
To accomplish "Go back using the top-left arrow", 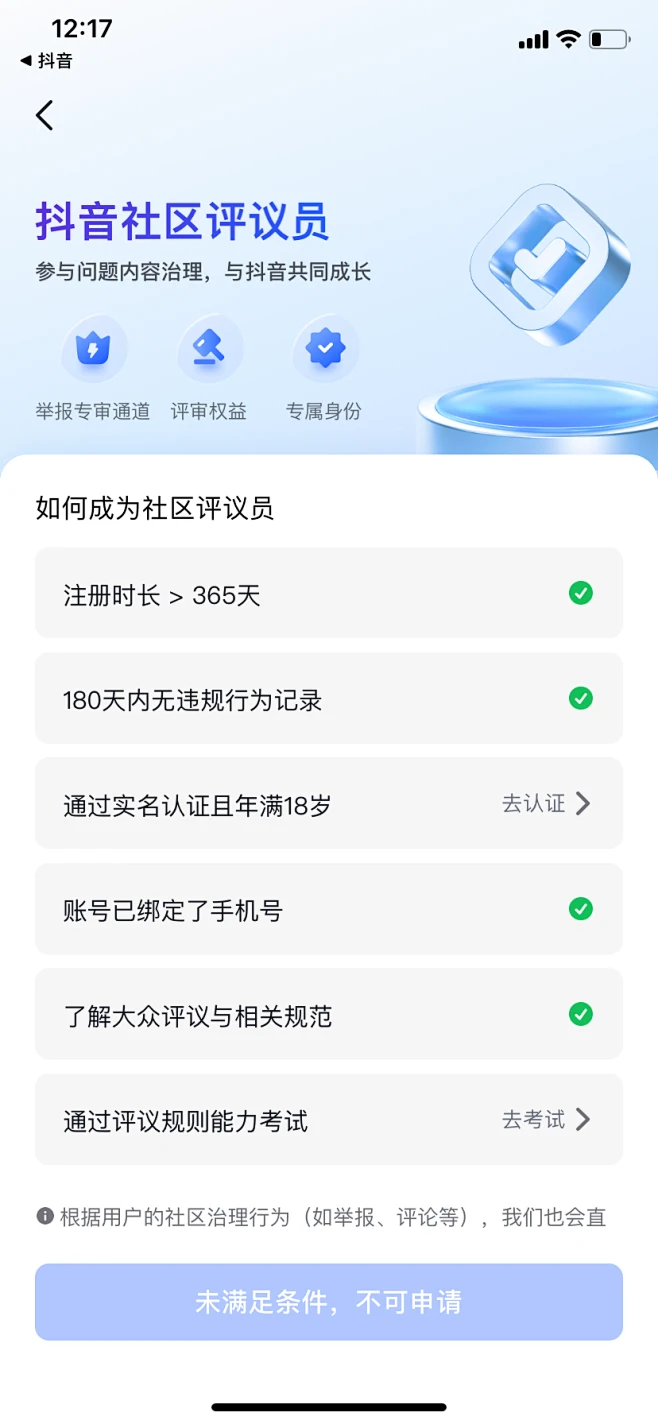I will click(44, 116).
